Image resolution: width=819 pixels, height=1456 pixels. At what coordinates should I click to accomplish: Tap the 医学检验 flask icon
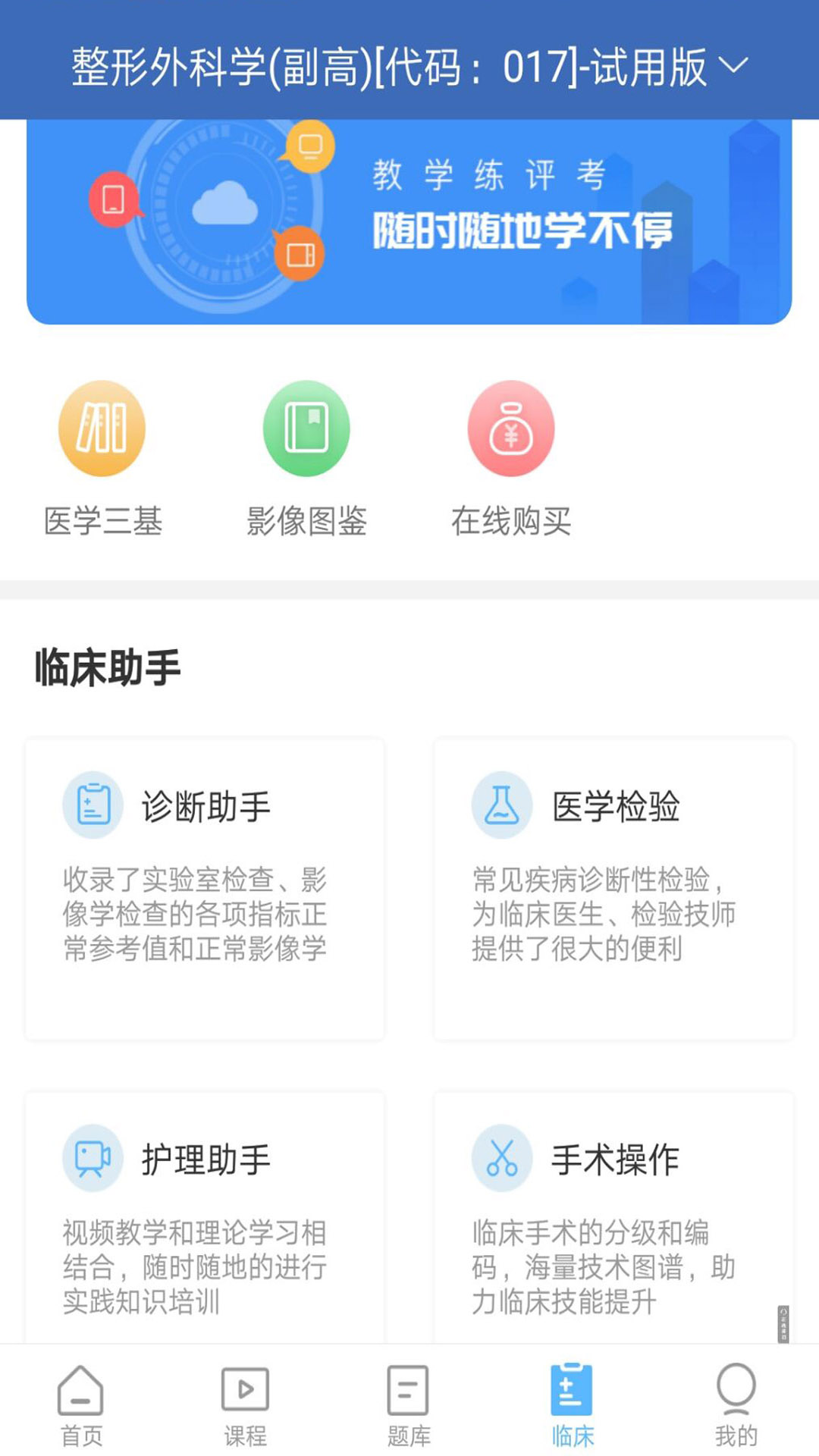(x=501, y=806)
